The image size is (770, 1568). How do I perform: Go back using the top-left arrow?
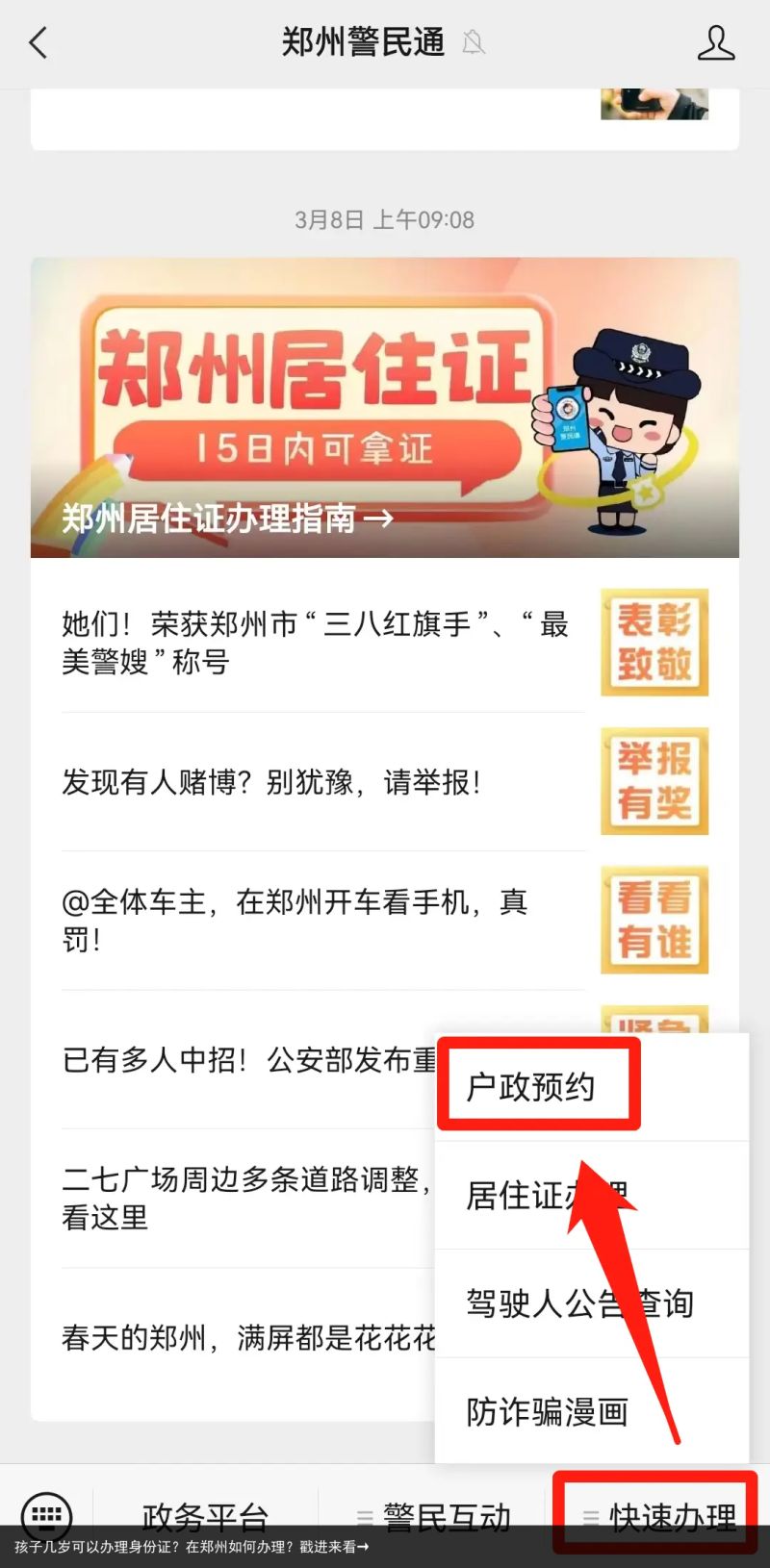(x=38, y=43)
